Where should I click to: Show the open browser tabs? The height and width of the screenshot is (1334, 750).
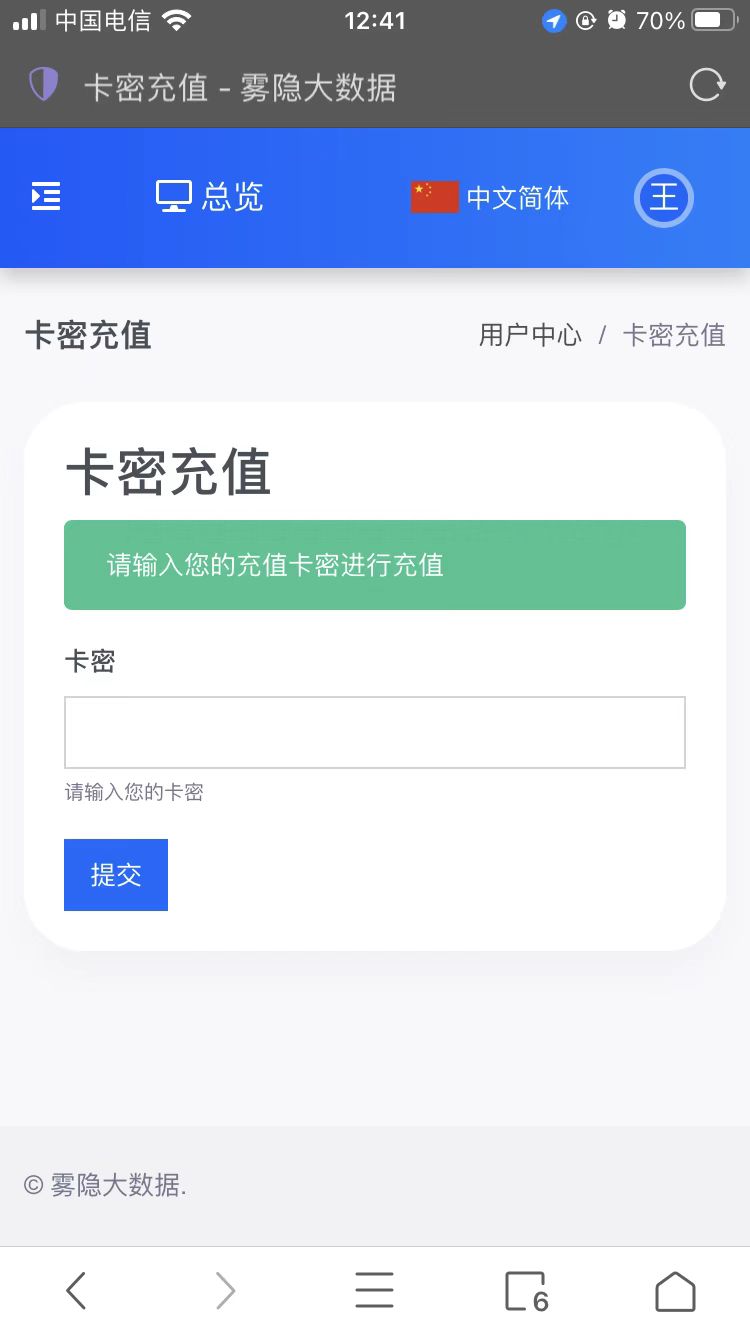click(x=525, y=1290)
